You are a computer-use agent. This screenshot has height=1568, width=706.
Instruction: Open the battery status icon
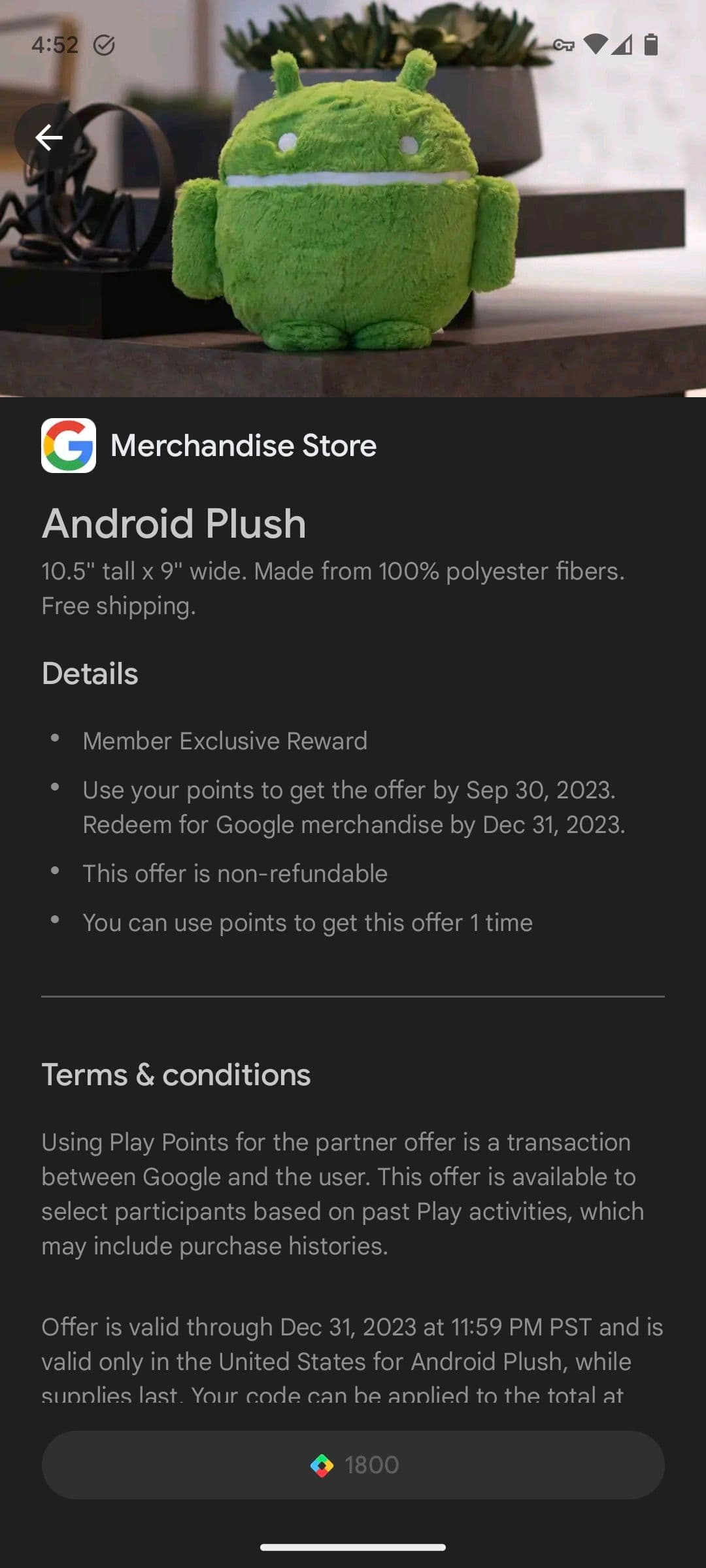[x=651, y=44]
